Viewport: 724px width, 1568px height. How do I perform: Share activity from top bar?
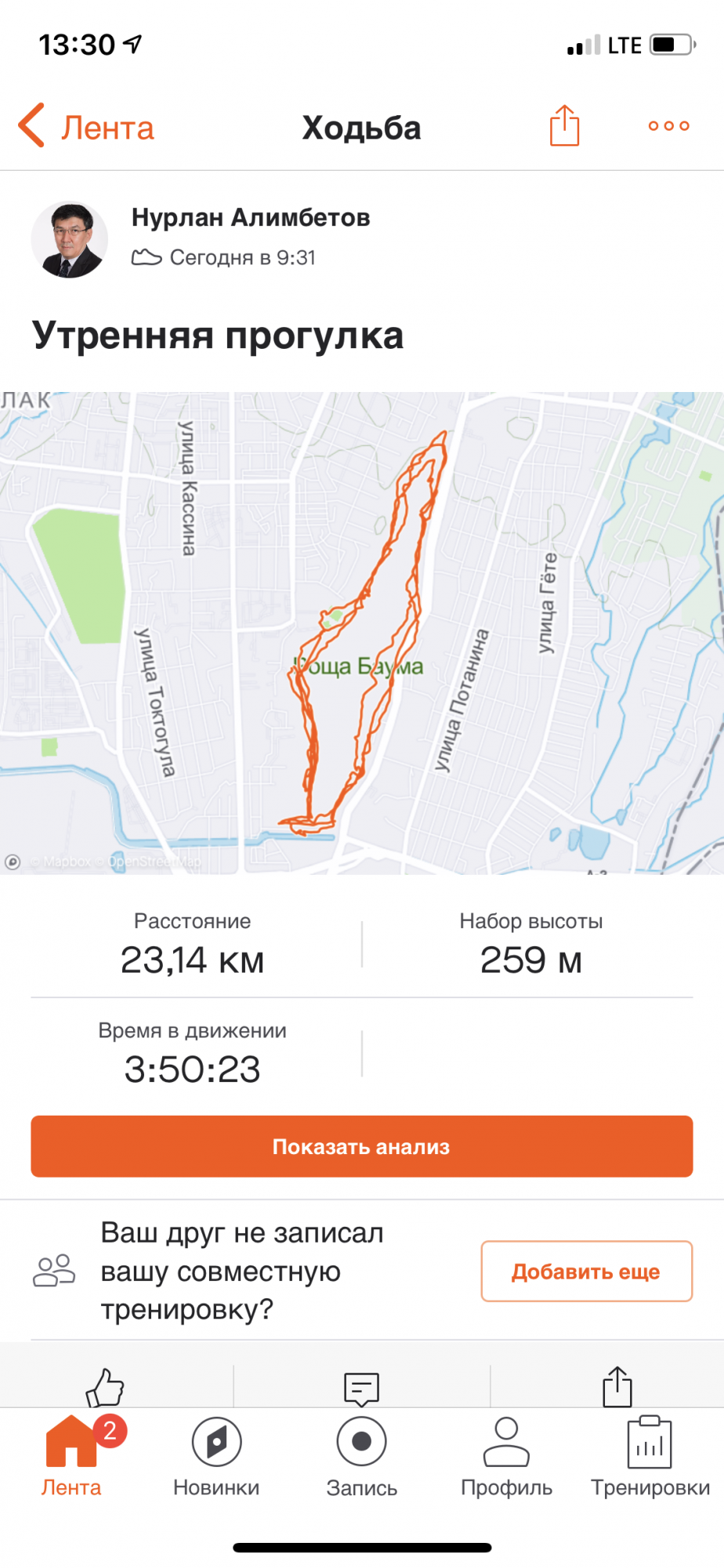(x=564, y=125)
